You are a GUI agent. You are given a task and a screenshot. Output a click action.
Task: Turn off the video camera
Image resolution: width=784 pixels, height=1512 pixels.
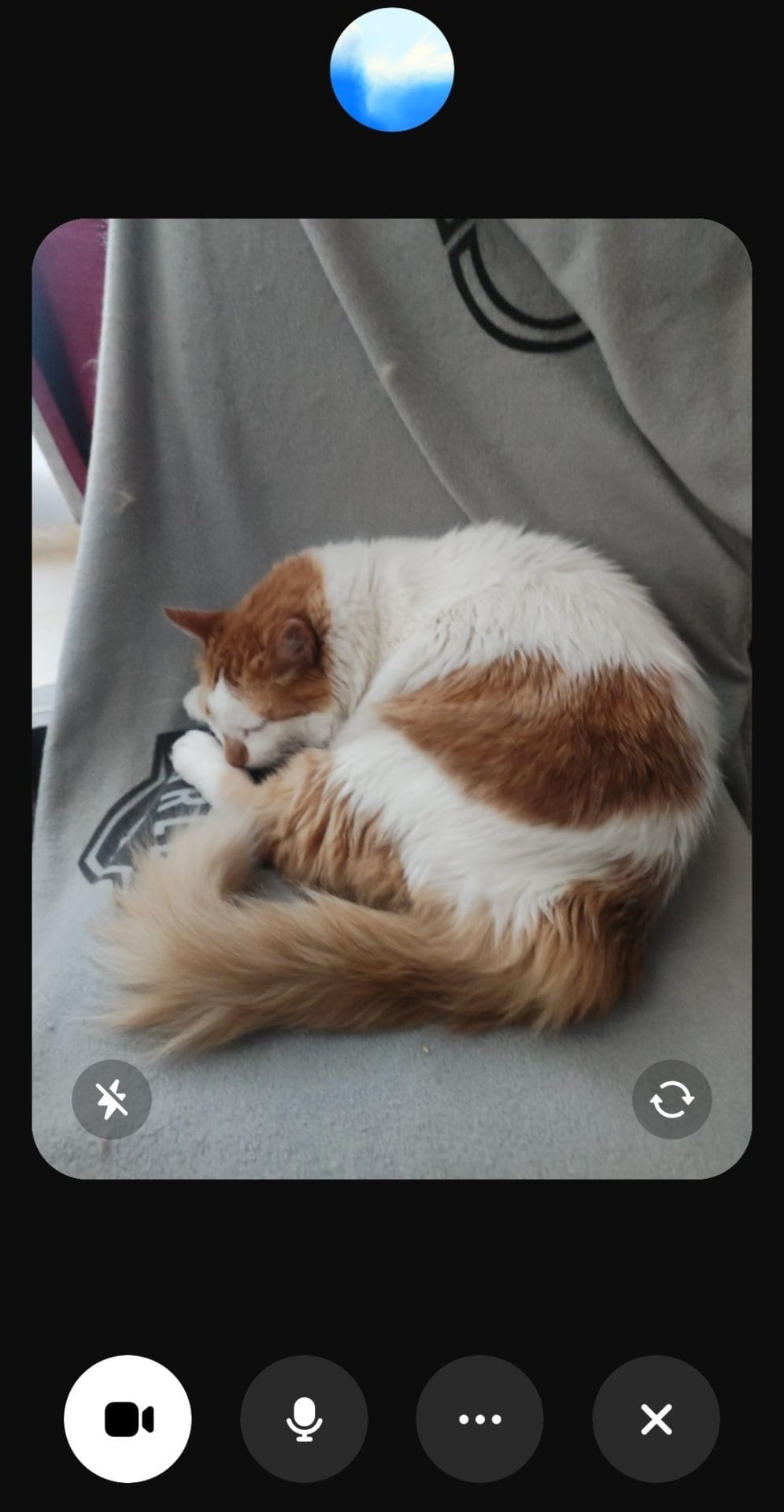pyautogui.click(x=128, y=1419)
